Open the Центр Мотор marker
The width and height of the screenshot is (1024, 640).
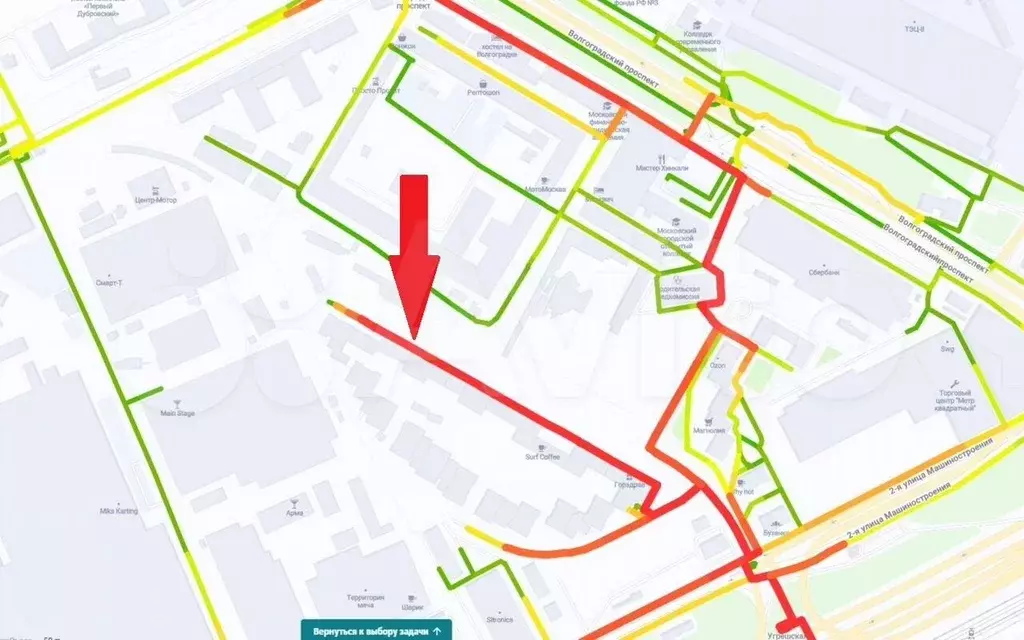click(154, 189)
